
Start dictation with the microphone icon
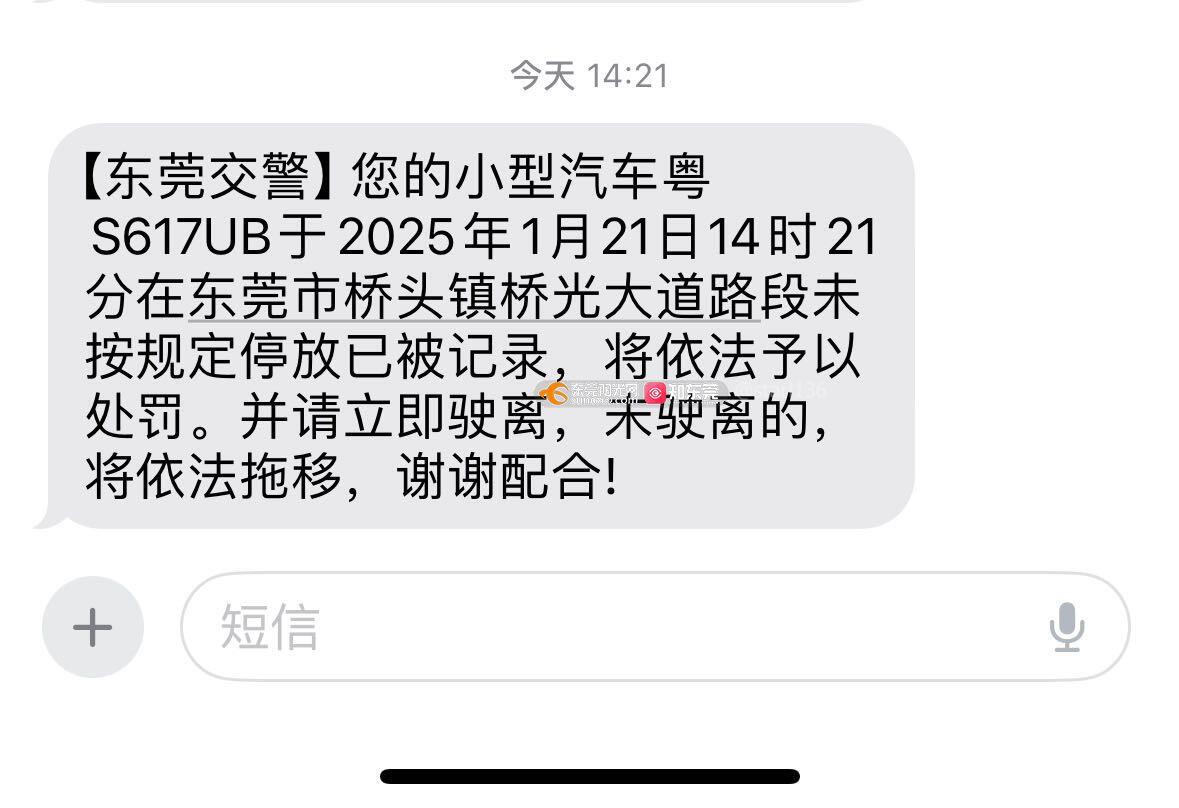[1066, 628]
